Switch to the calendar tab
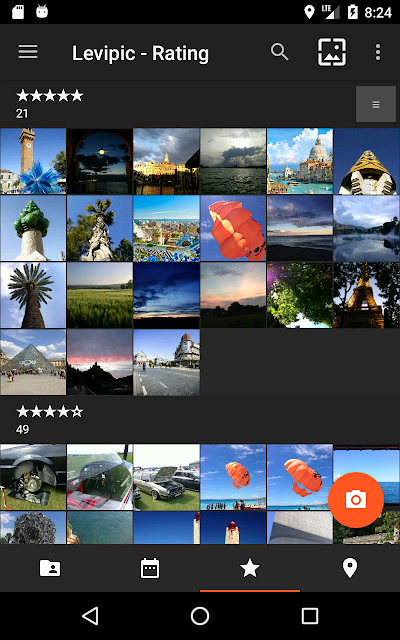 pos(150,568)
